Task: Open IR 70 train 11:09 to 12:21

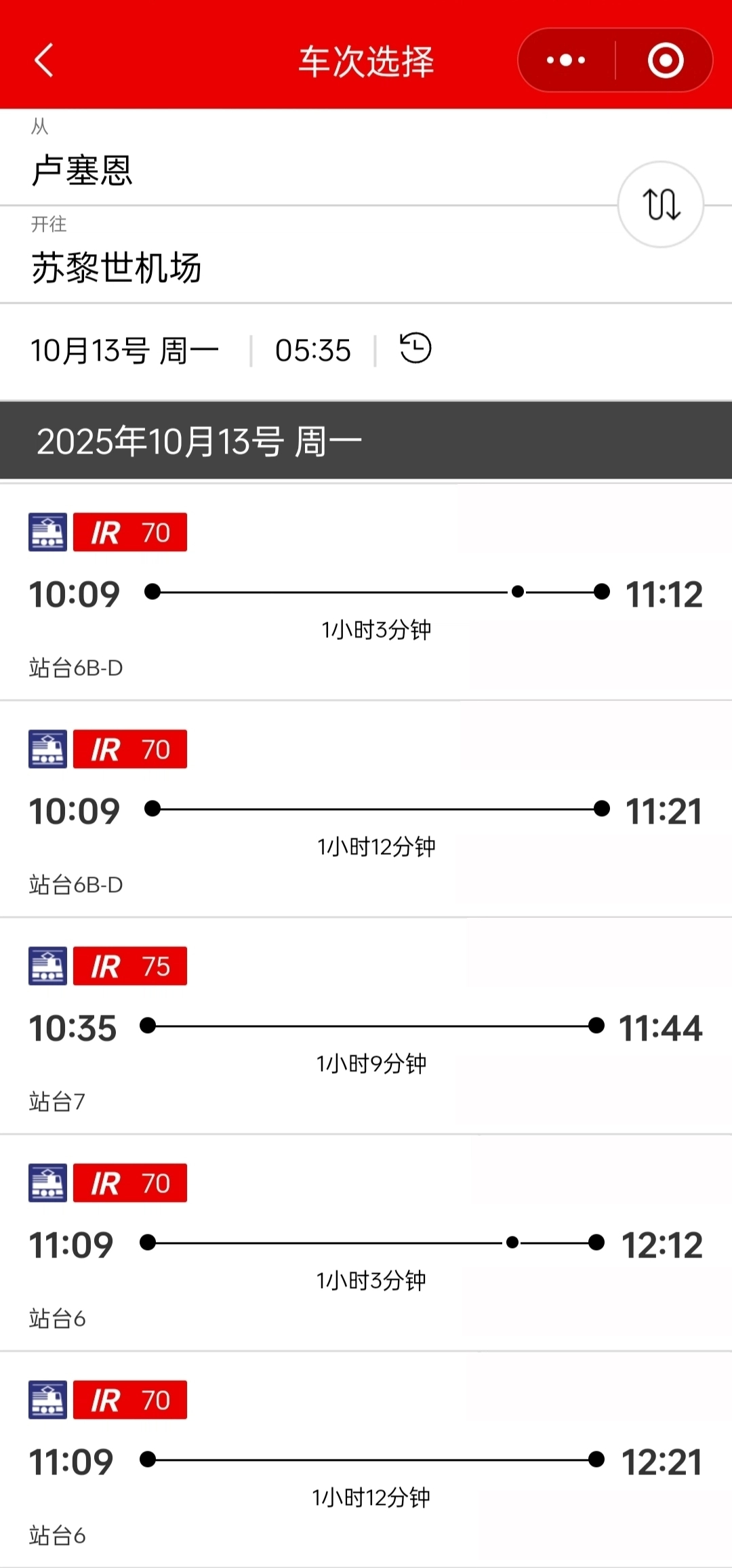Action: (x=366, y=1460)
